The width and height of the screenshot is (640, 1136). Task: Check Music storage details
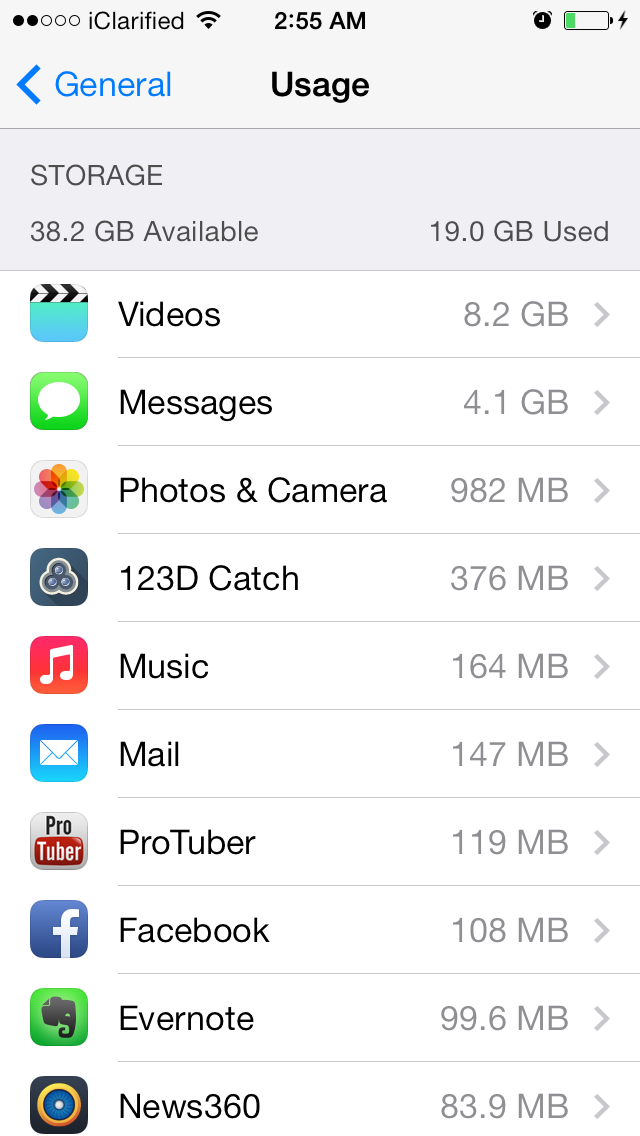[320, 666]
